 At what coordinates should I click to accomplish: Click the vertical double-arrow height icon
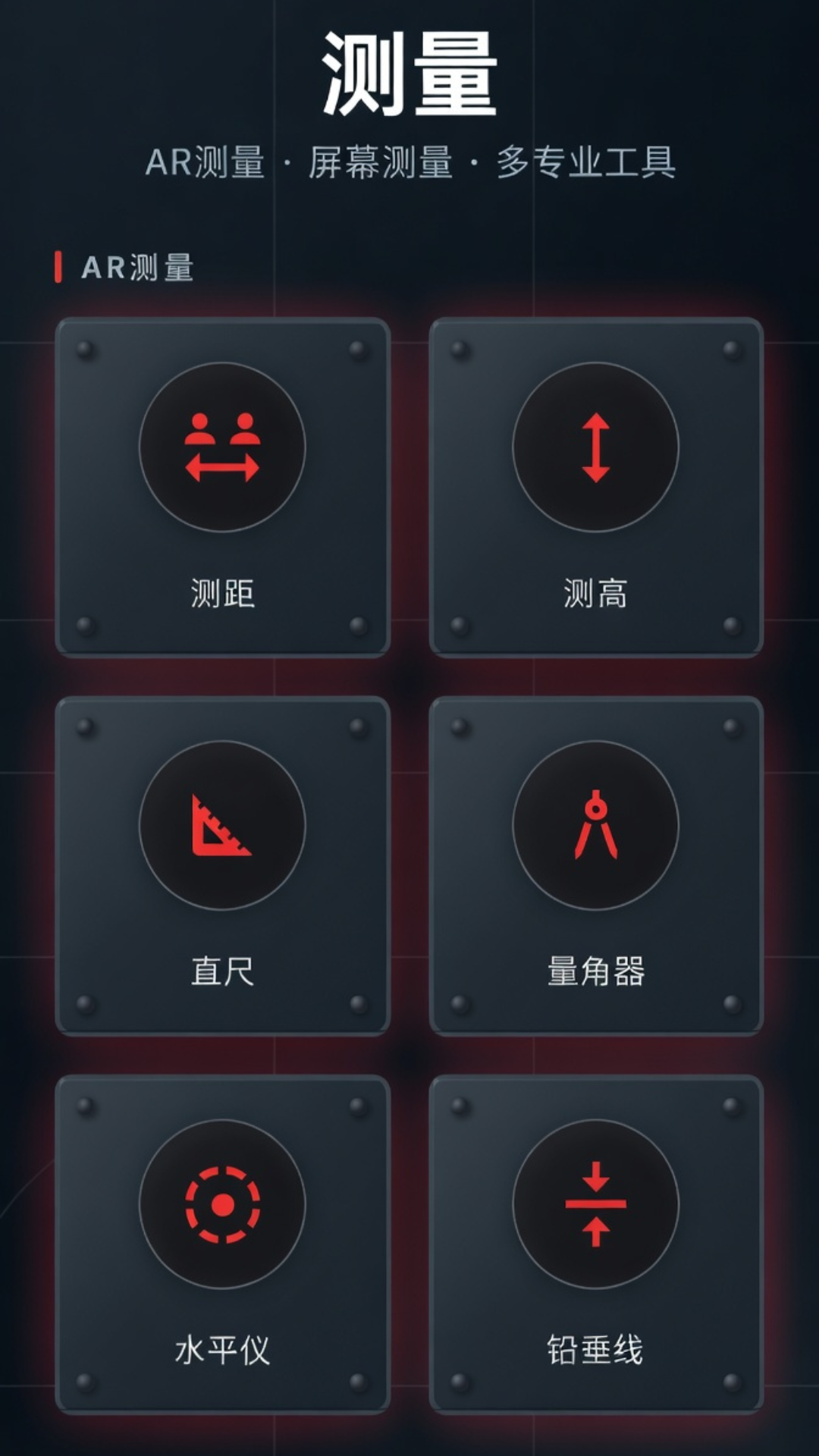[x=596, y=447]
